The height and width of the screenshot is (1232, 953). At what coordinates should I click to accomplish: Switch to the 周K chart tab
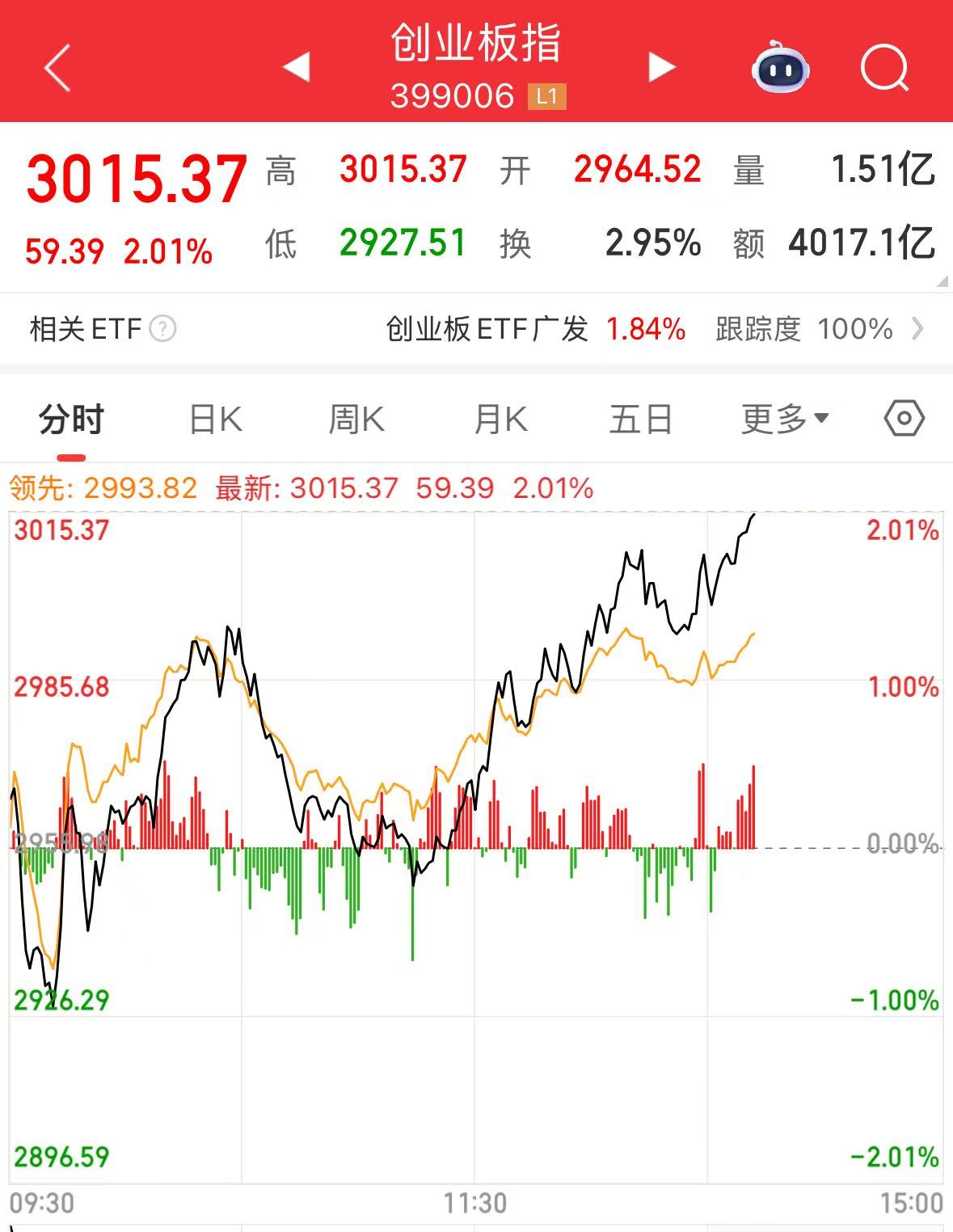click(x=356, y=420)
